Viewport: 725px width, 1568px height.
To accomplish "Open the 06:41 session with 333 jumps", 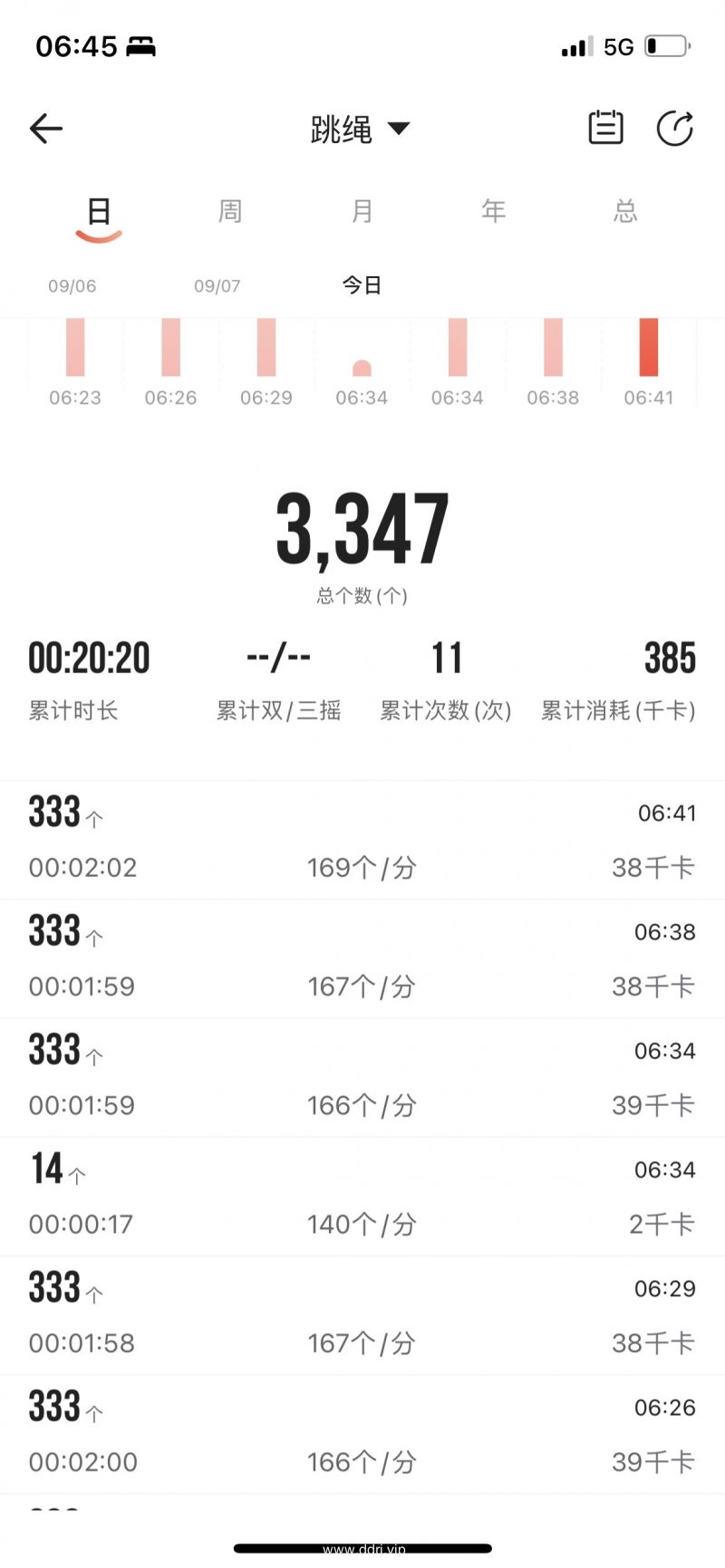I will [362, 840].
